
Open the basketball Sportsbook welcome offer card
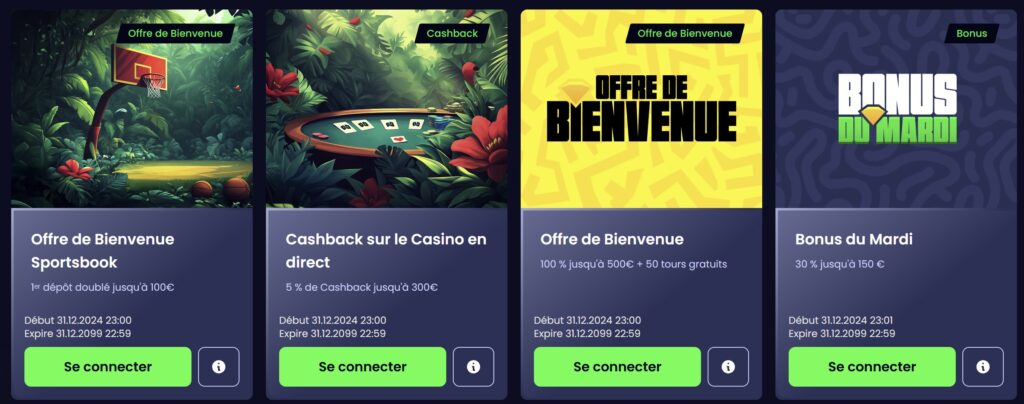[x=132, y=110]
